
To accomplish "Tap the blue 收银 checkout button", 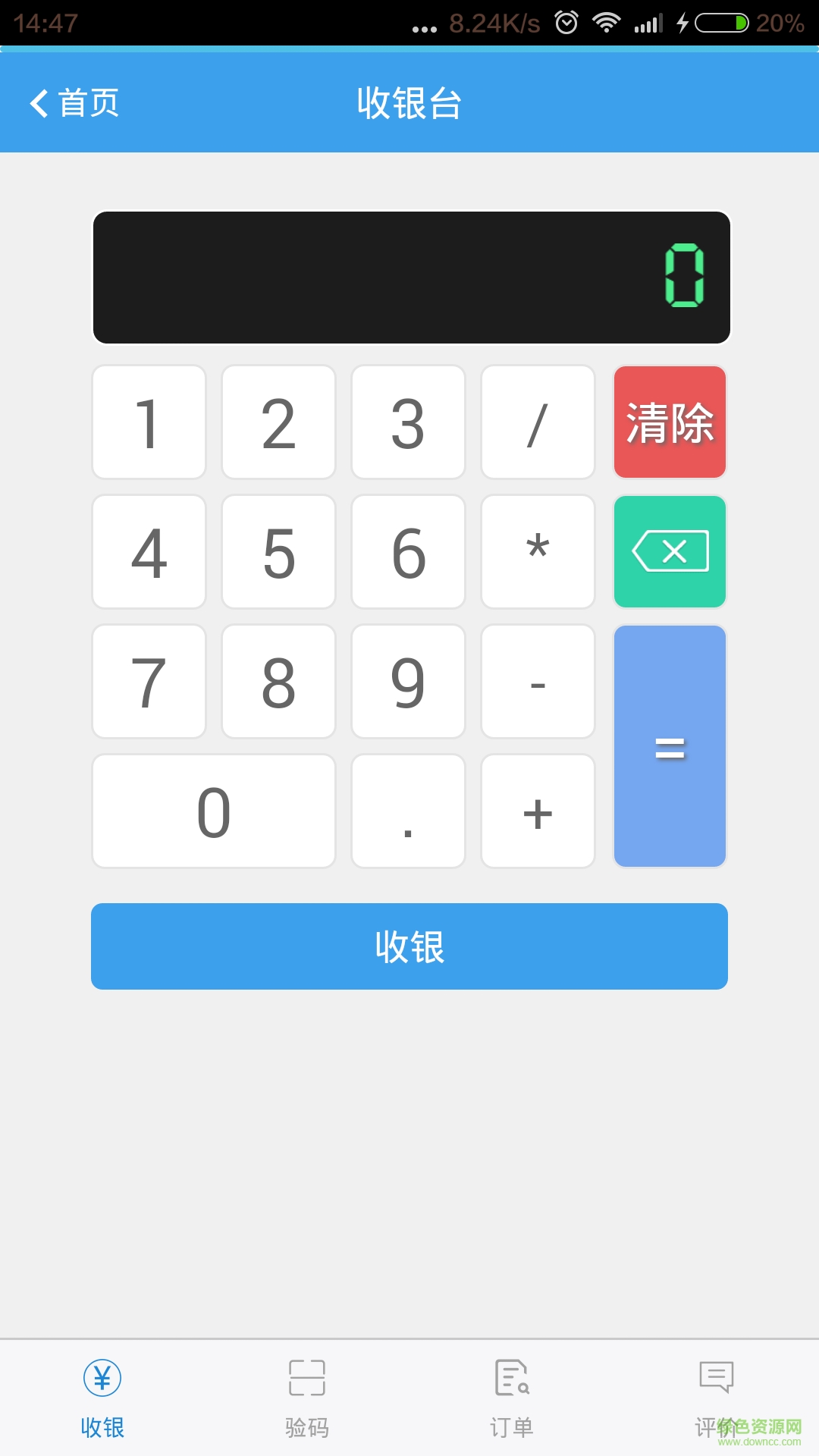I will coord(409,946).
